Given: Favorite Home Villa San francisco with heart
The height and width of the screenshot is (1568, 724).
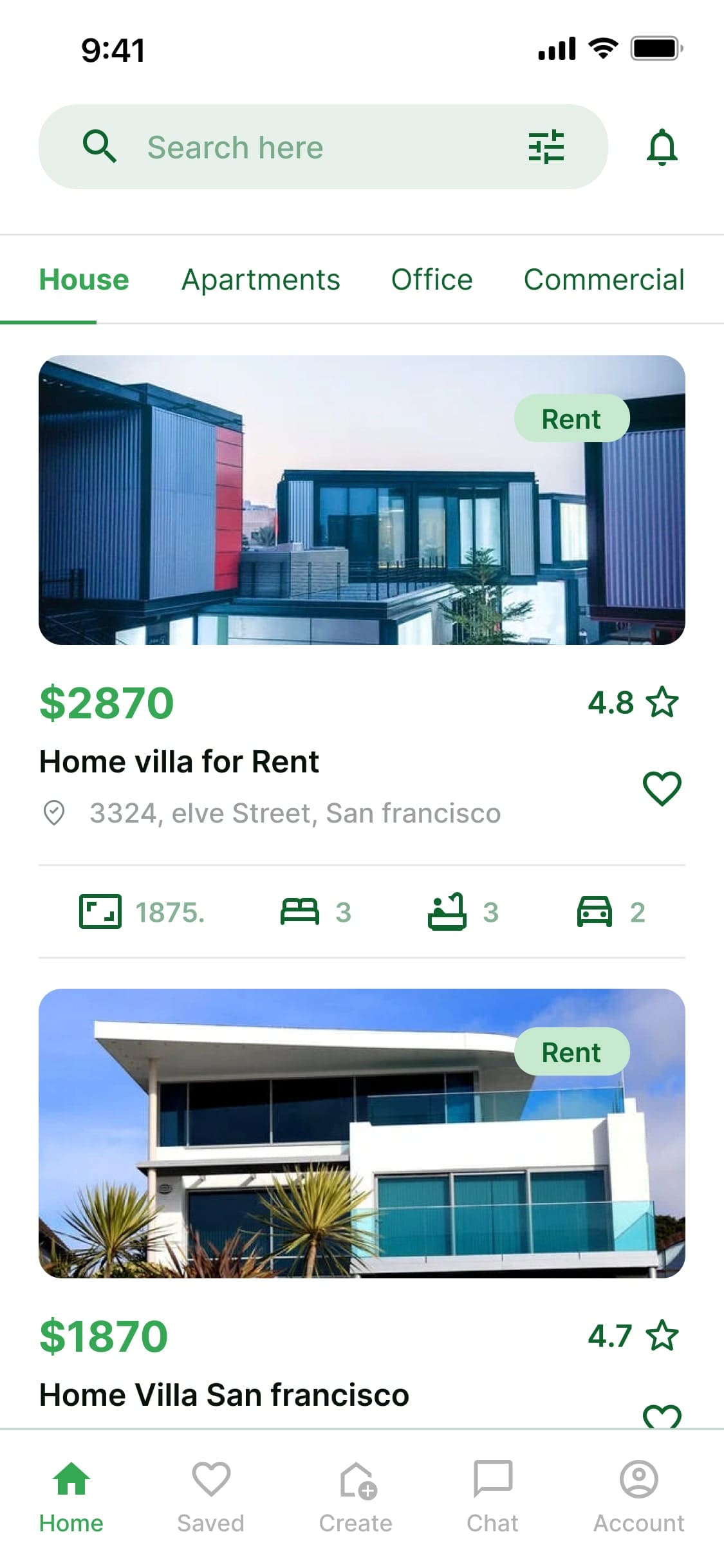Looking at the screenshot, I should [662, 1416].
